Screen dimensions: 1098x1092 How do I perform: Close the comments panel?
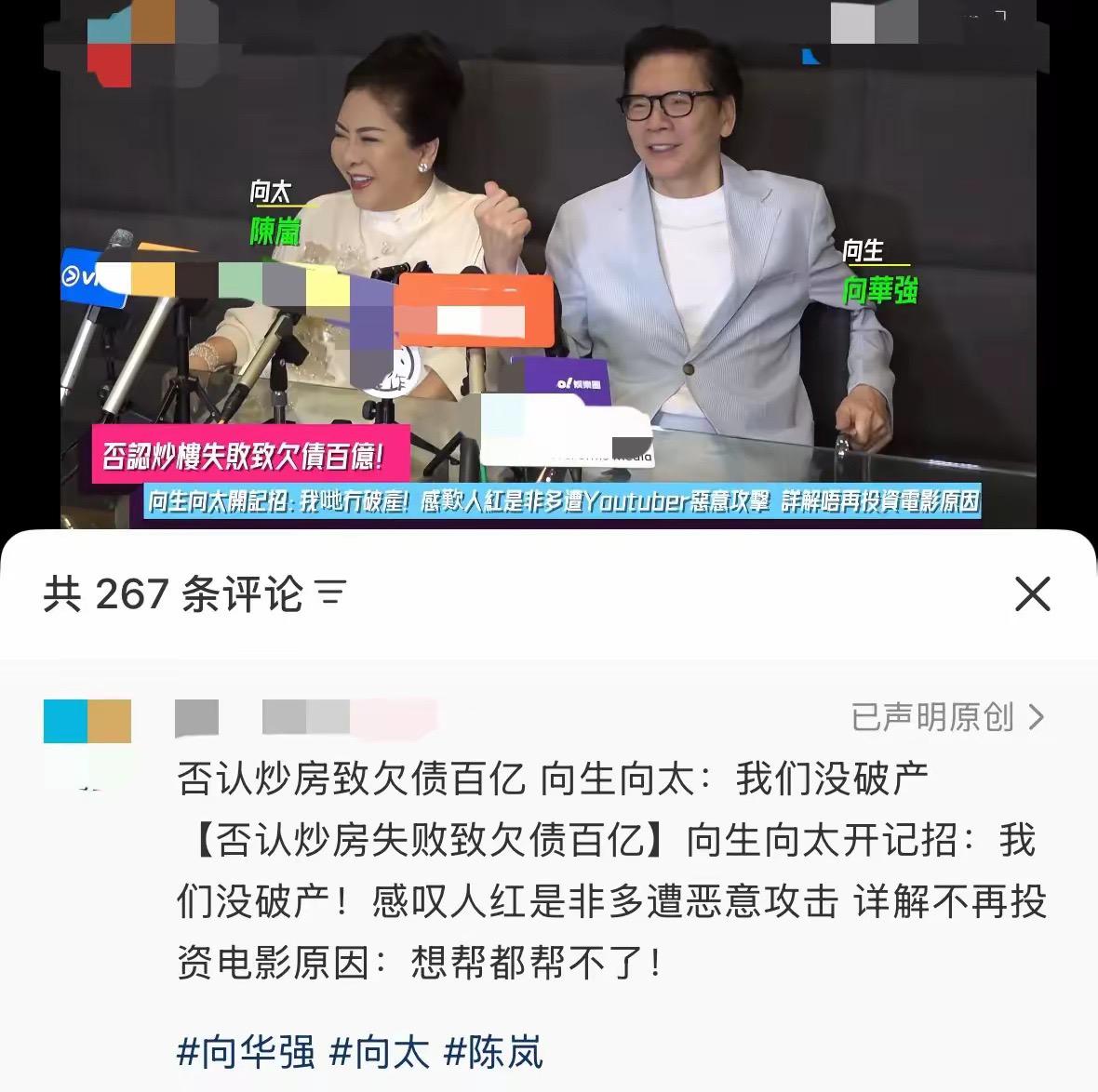pyautogui.click(x=1032, y=593)
